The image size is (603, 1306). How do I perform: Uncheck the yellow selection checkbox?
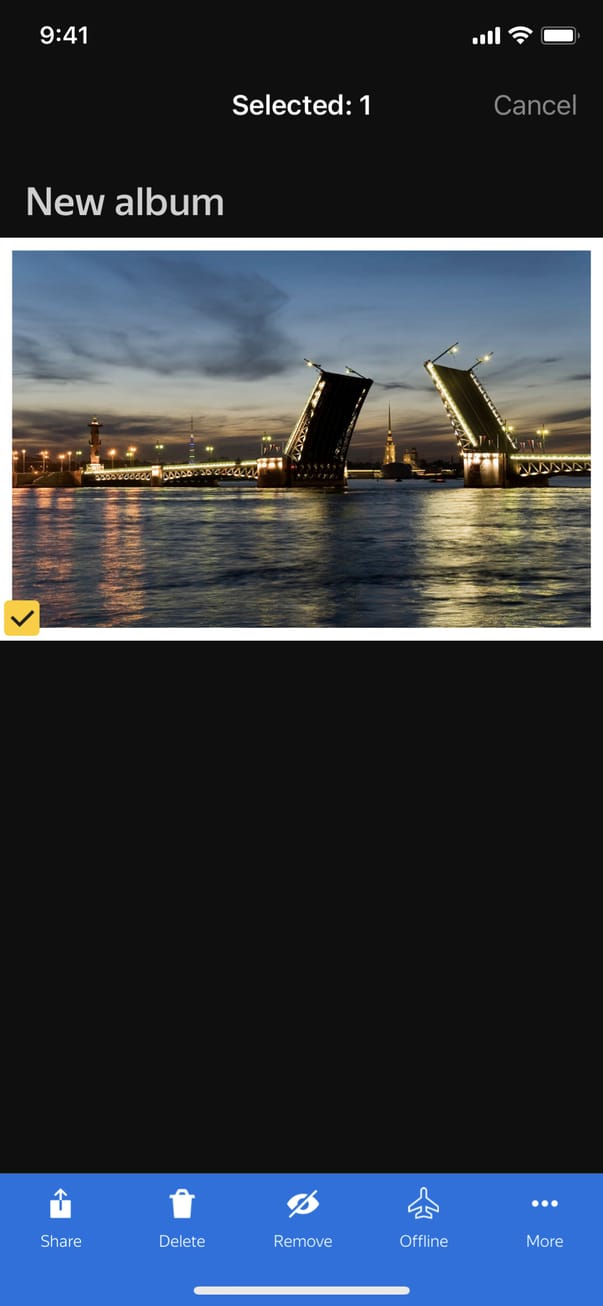coord(22,618)
